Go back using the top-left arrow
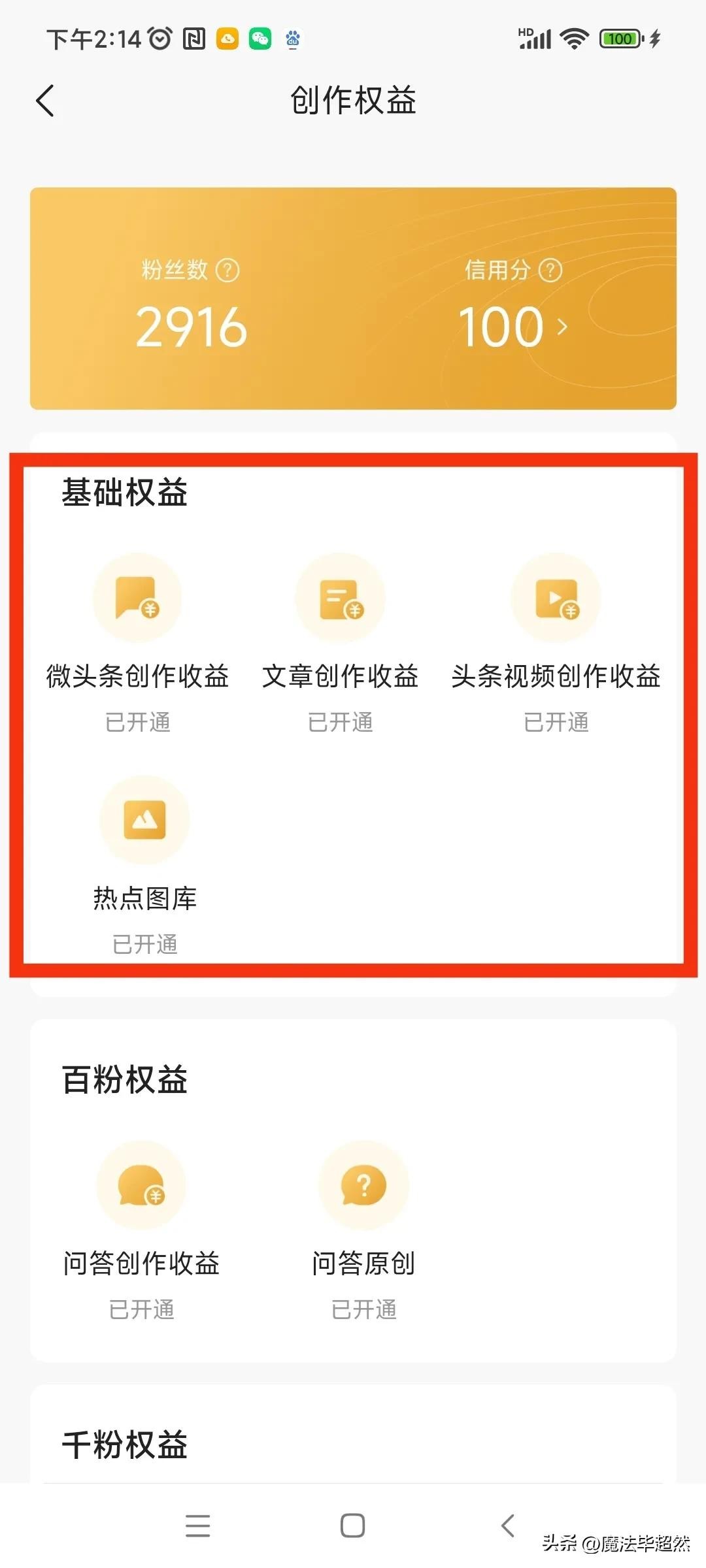Image resolution: width=706 pixels, height=1568 pixels. point(45,101)
